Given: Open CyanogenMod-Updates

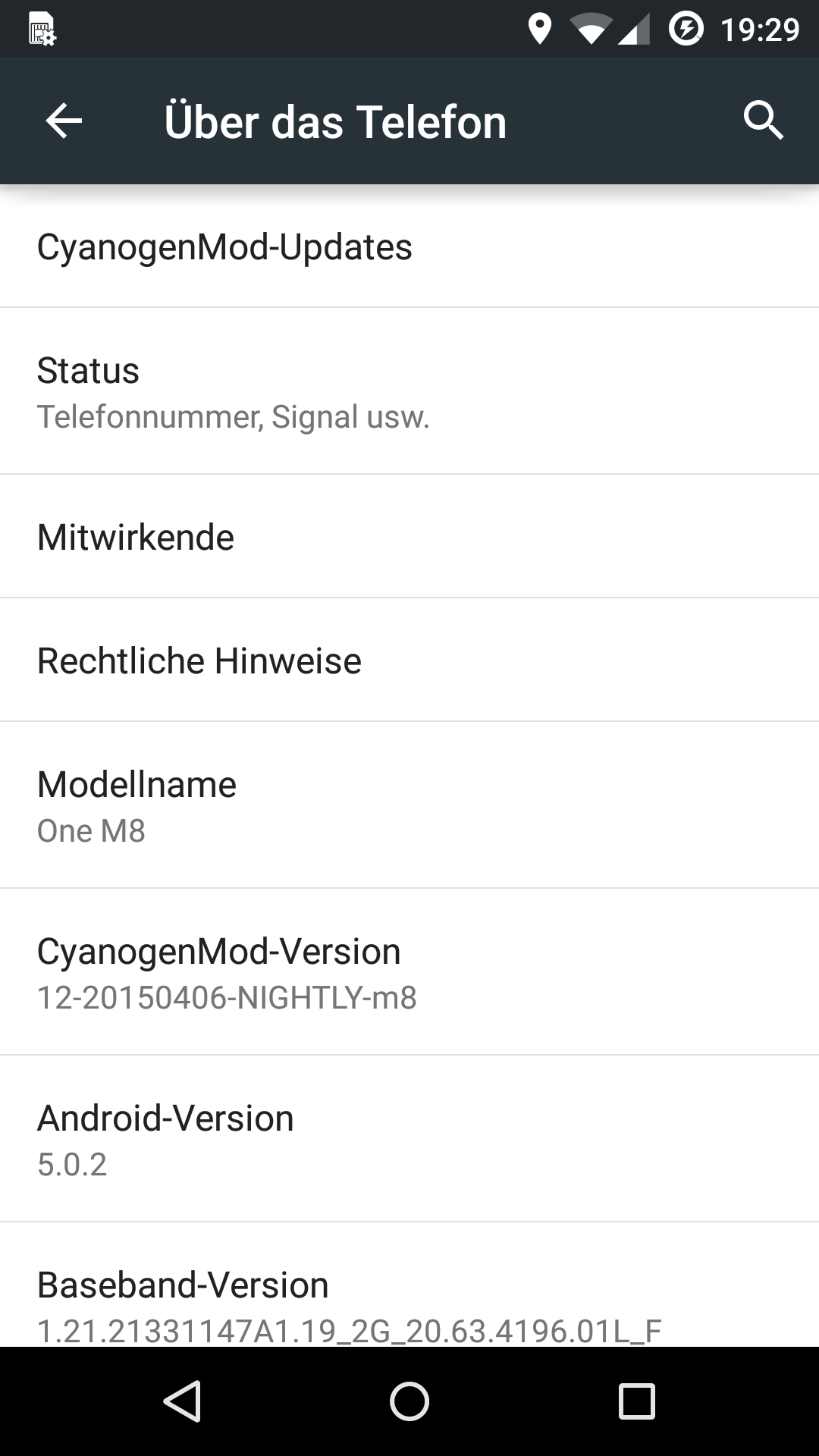Looking at the screenshot, I should (x=409, y=246).
